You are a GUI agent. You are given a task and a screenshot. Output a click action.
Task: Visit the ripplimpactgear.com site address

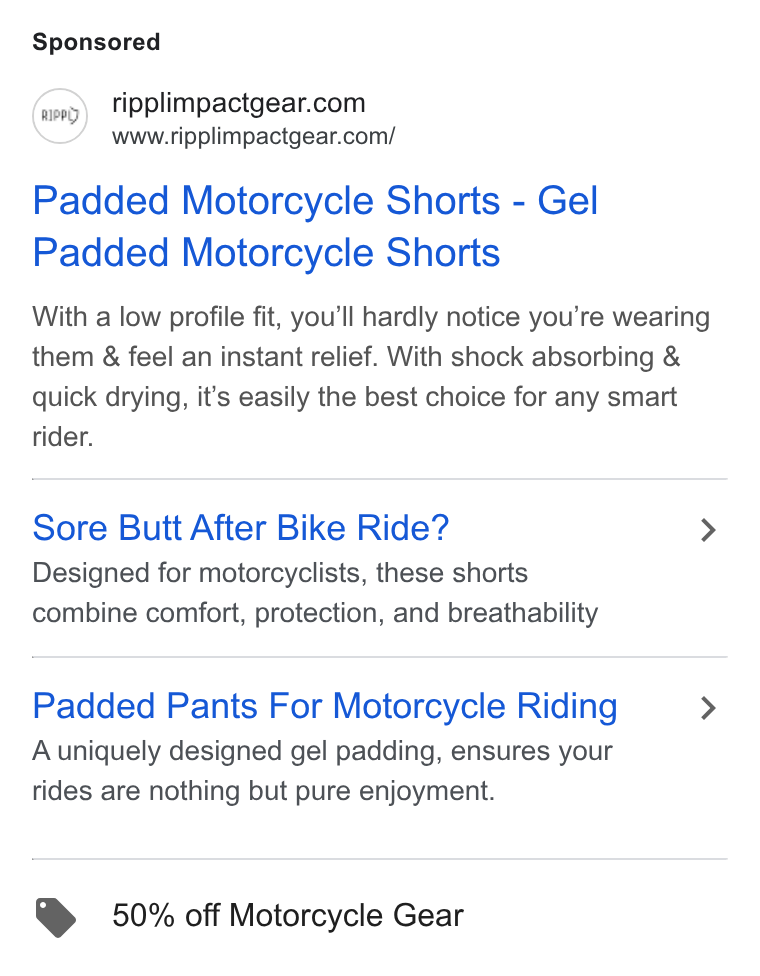tap(253, 136)
